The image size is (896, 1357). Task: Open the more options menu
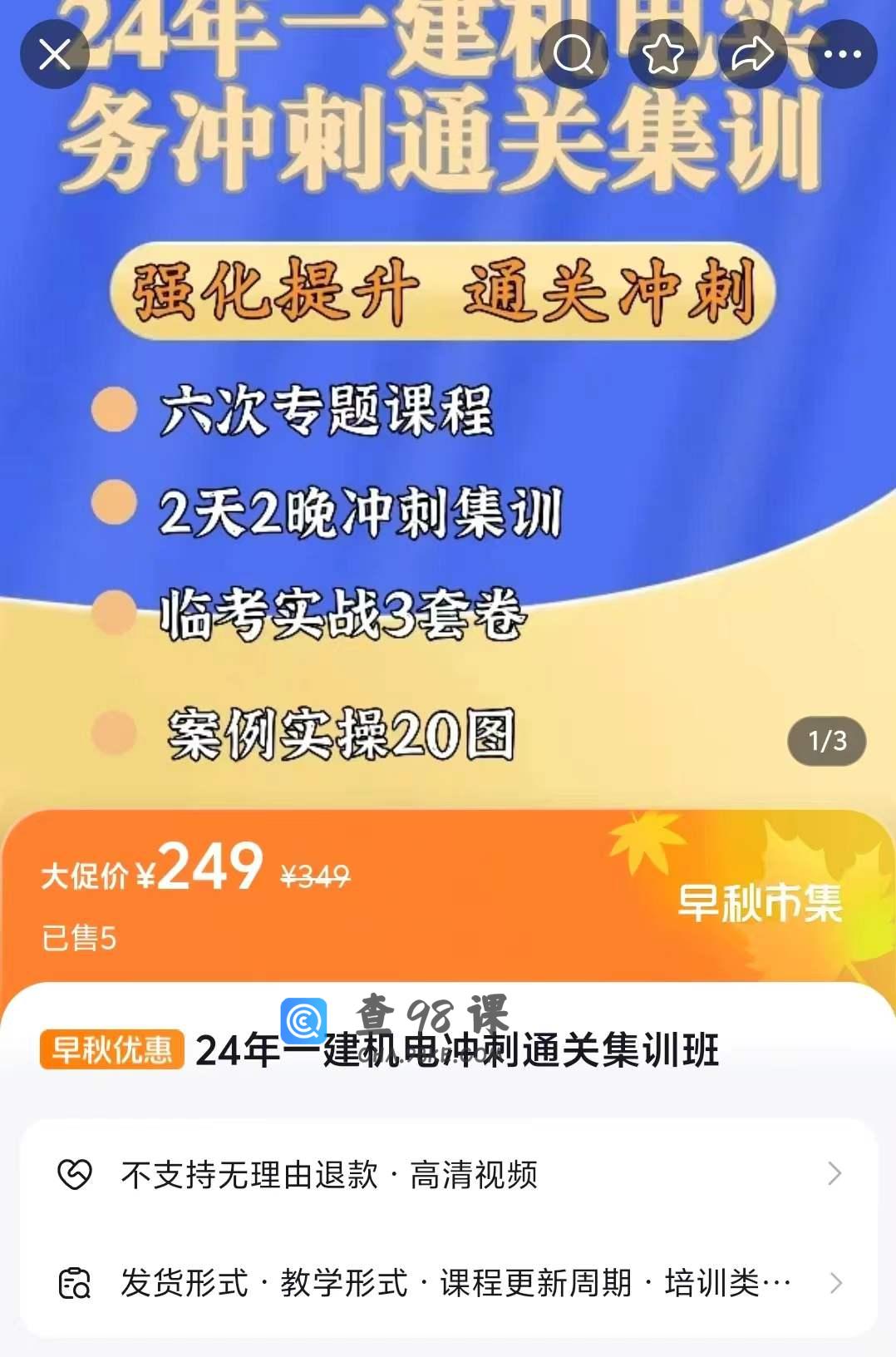[x=842, y=55]
